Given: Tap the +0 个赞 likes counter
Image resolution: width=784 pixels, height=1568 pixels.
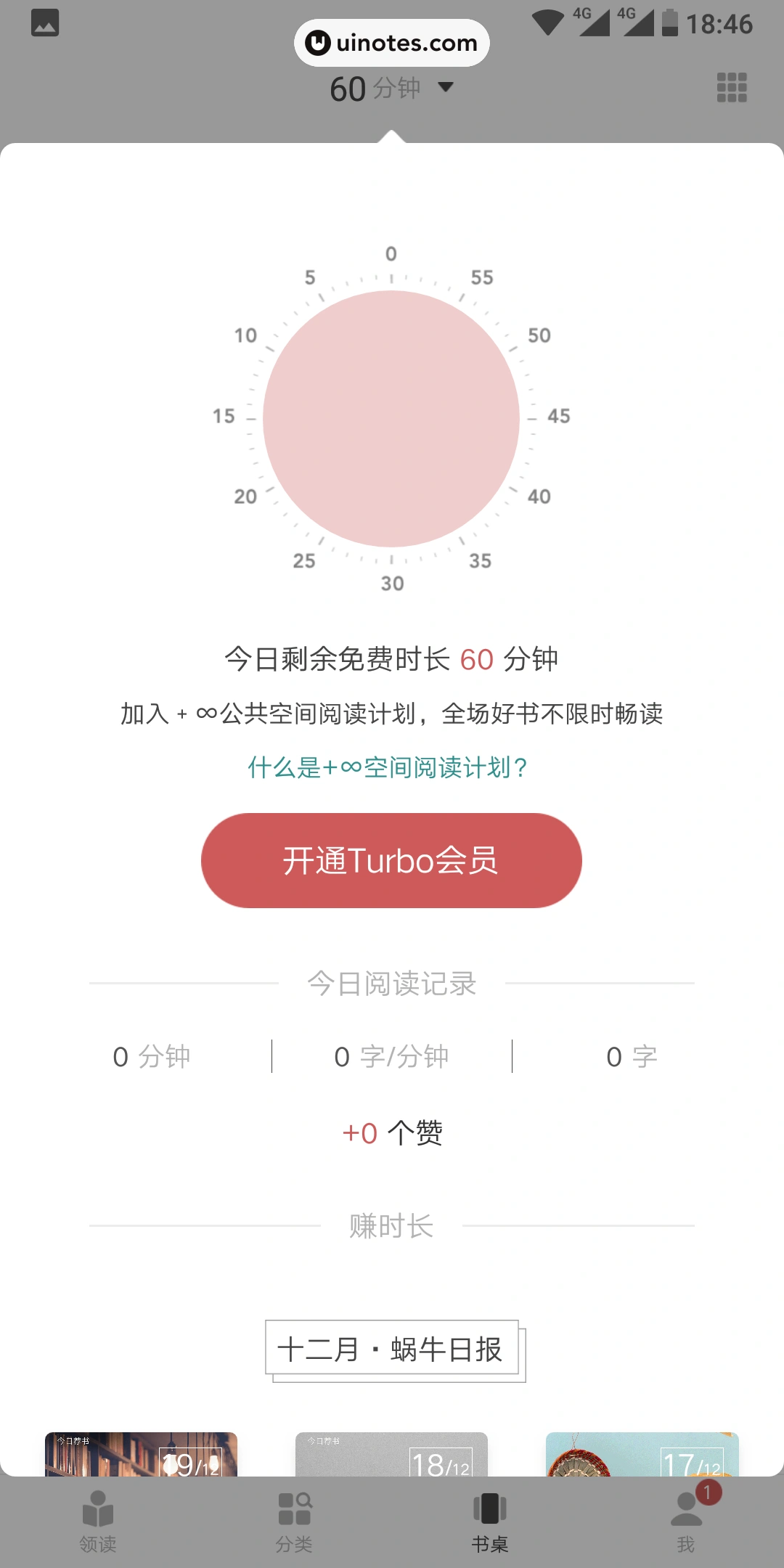Looking at the screenshot, I should click(392, 1132).
